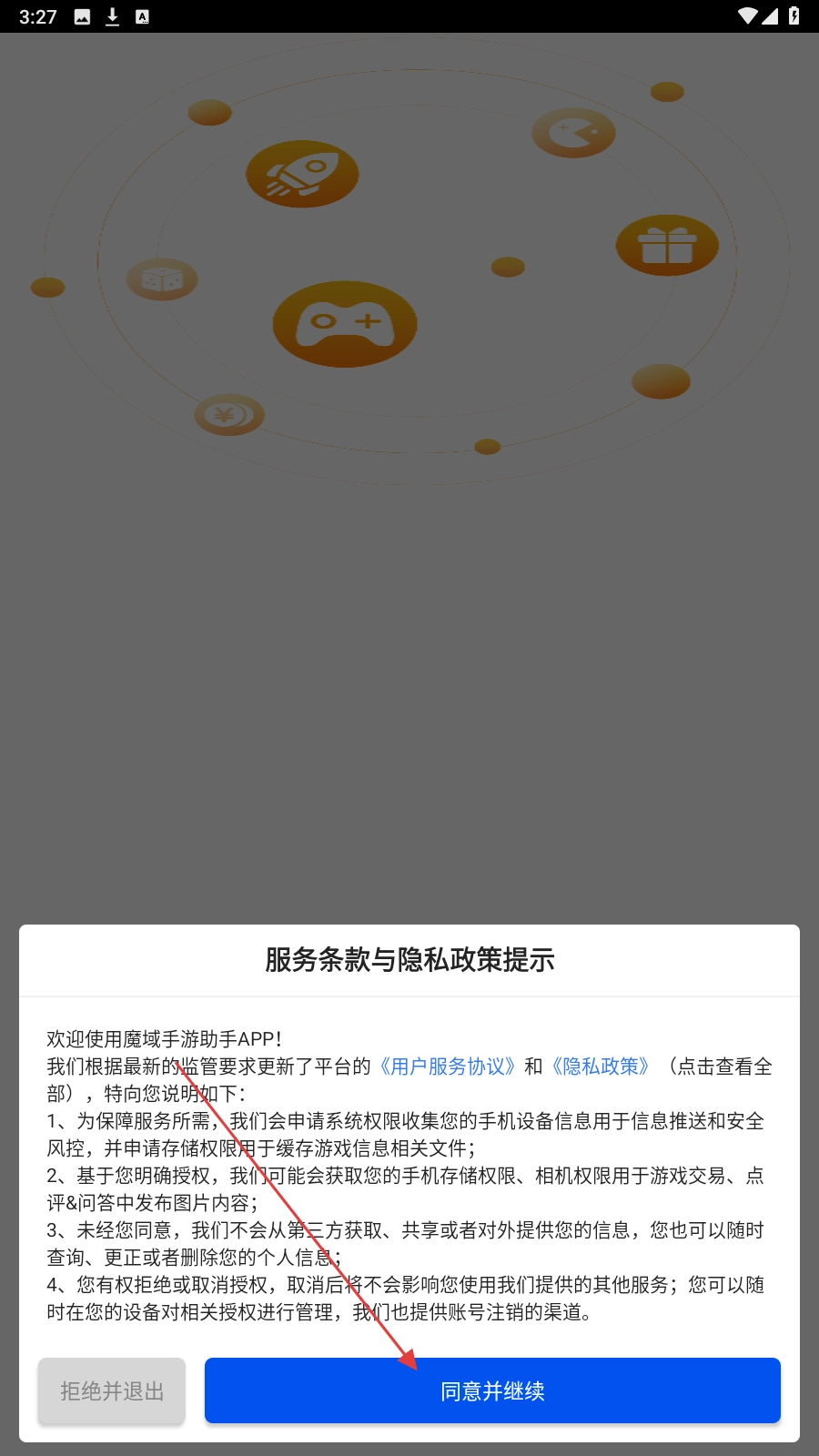Click the Wi-Fi icon in the status bar
Screen dimensions: 819x1456
coord(750,15)
